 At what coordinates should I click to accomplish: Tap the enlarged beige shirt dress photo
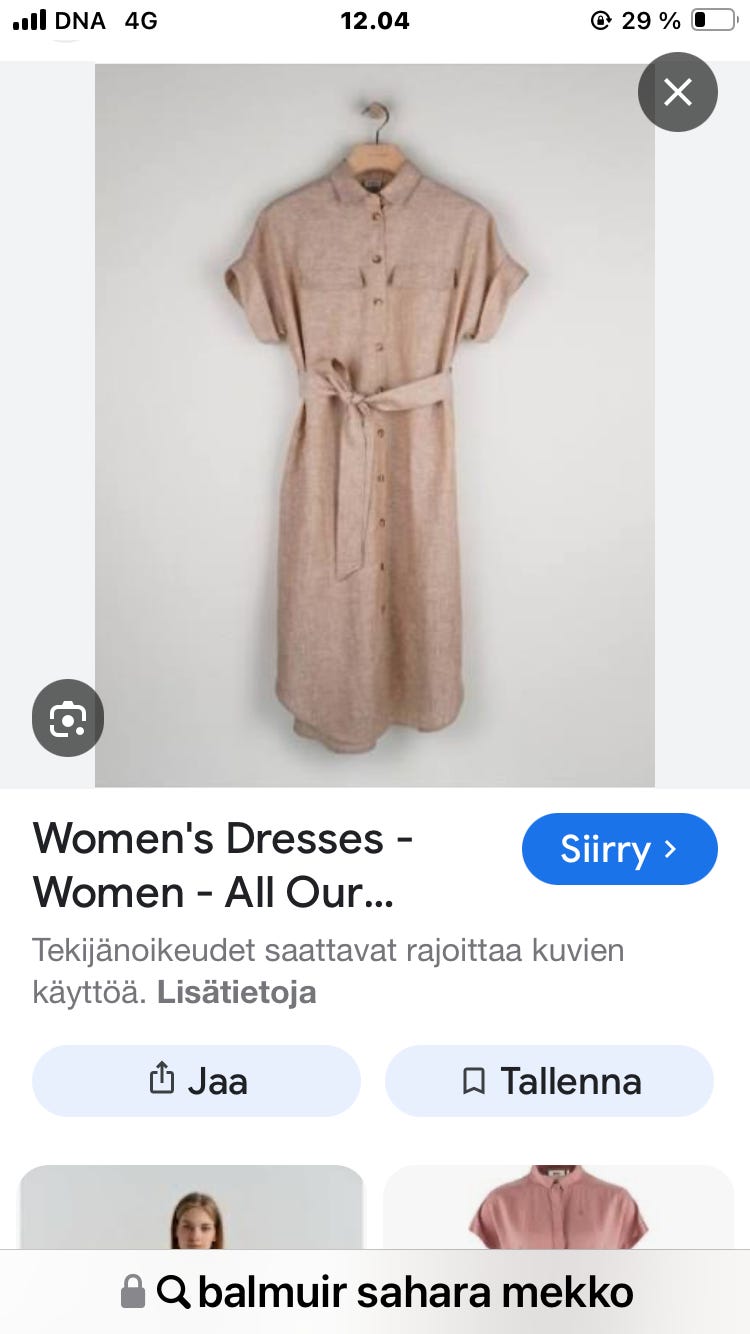click(375, 420)
